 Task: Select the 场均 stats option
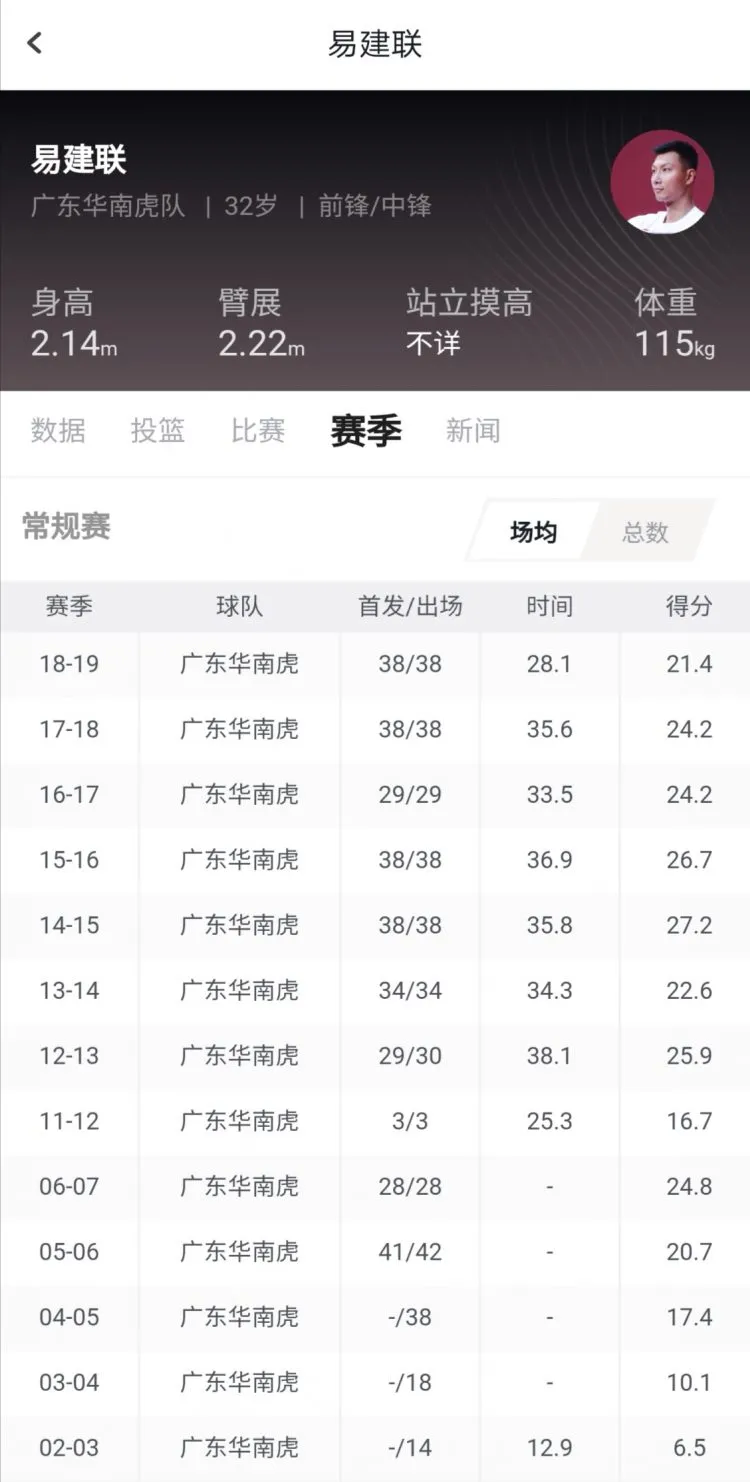[x=533, y=532]
